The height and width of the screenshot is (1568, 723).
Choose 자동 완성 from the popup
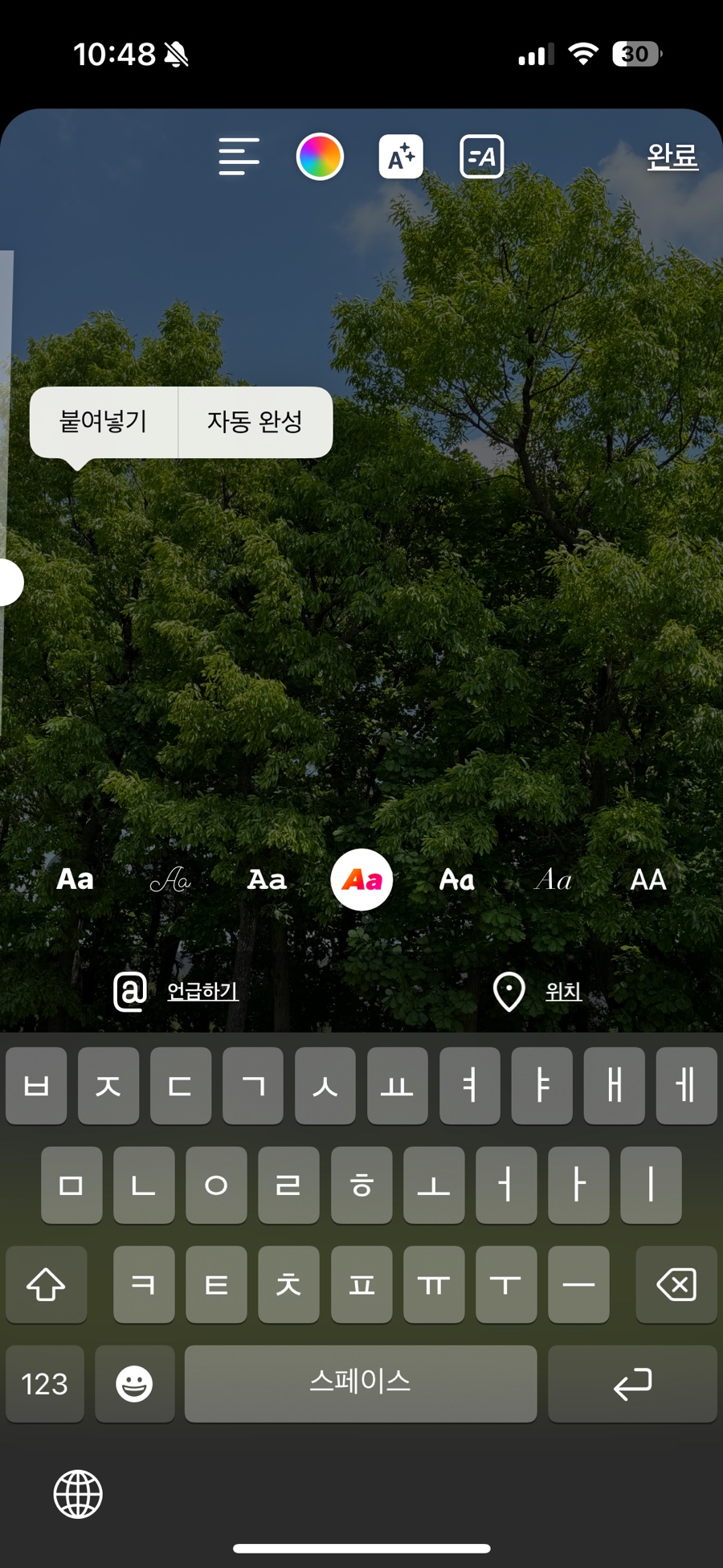pos(255,422)
